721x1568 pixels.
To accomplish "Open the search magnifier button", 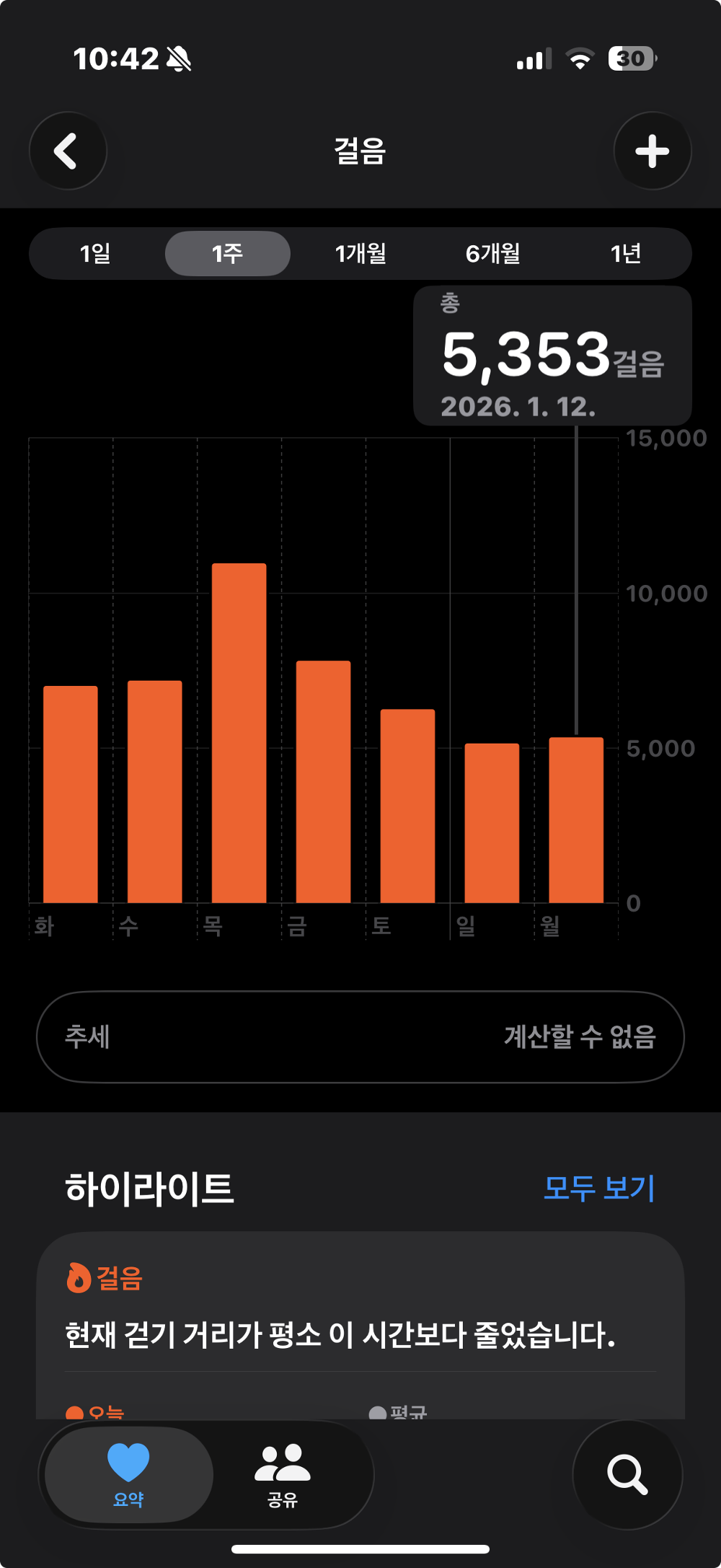I will pyautogui.click(x=627, y=1474).
